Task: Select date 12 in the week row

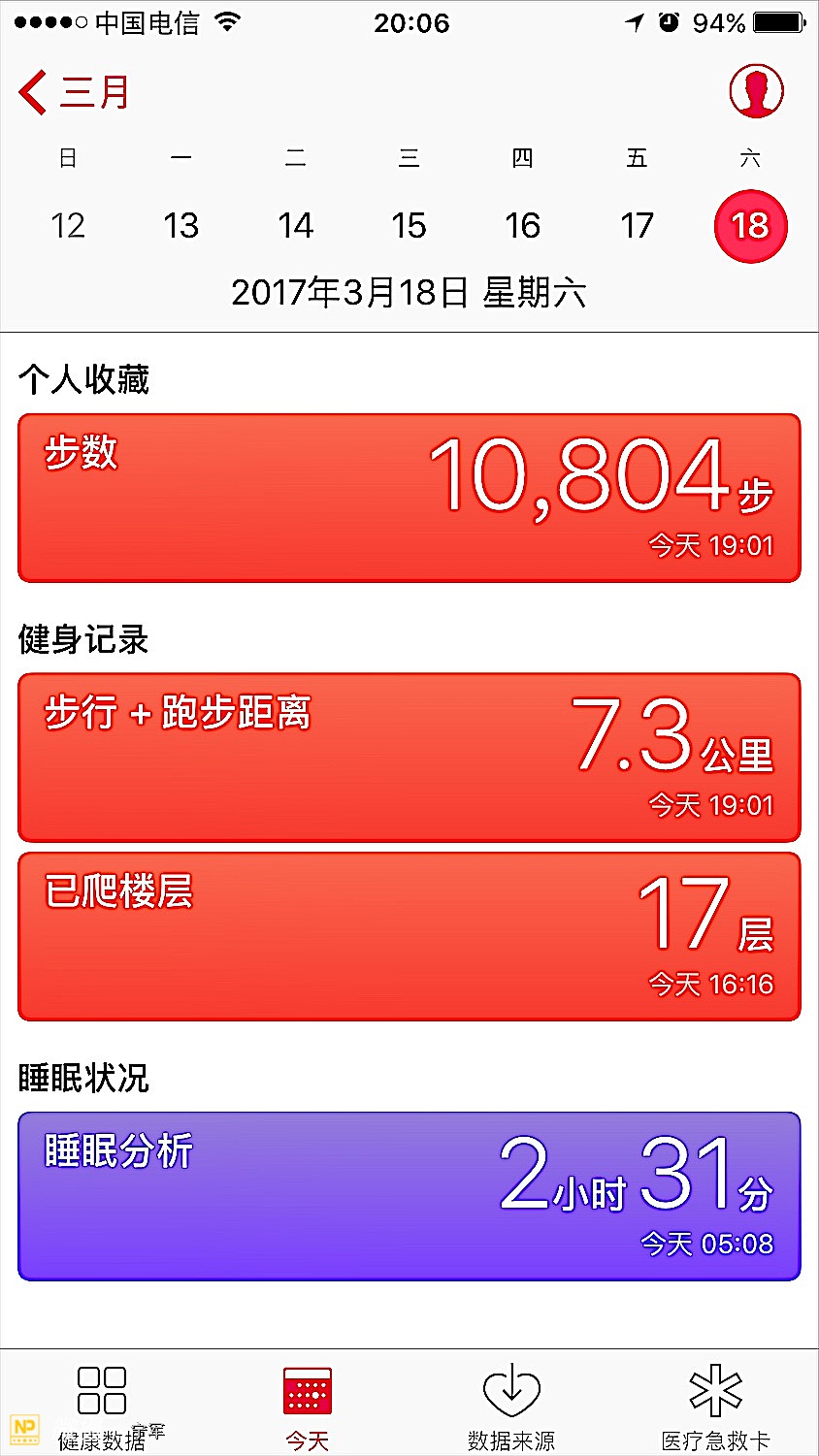Action: [68, 226]
